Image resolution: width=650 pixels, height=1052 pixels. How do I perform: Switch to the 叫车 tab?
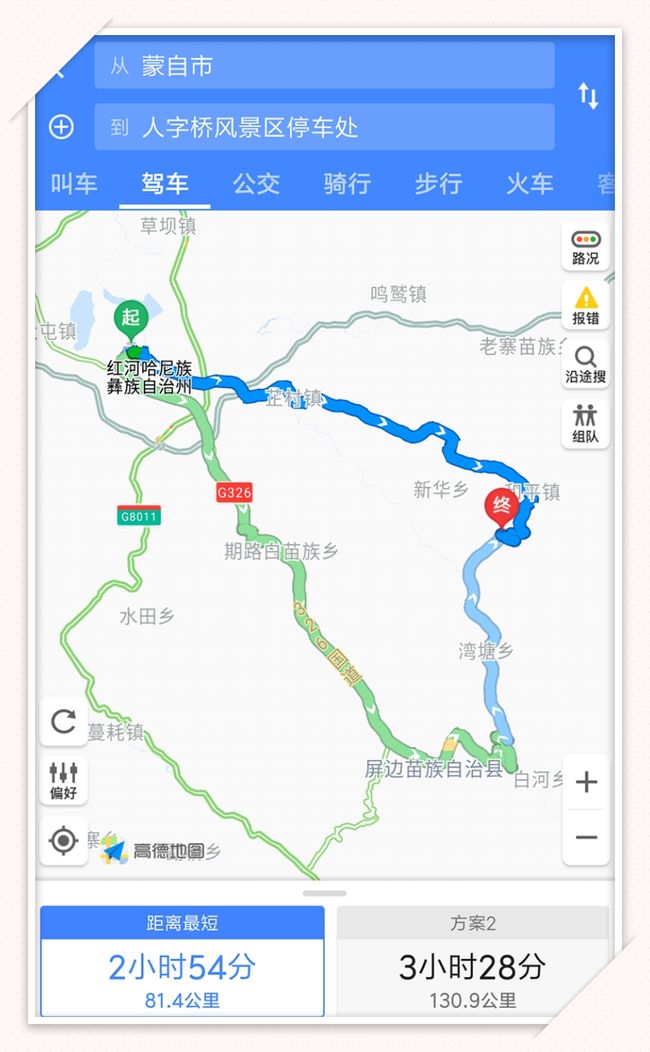point(74,183)
